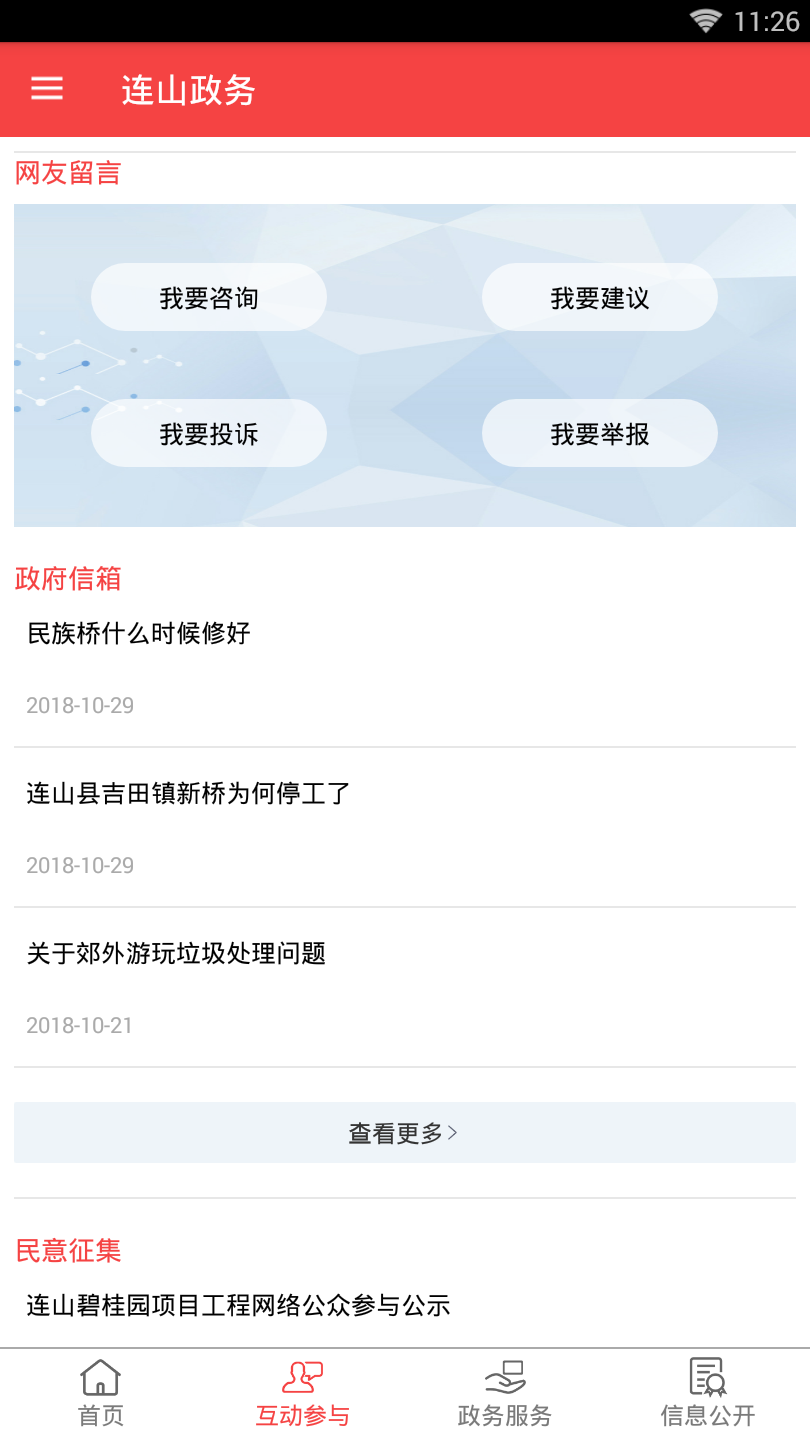Tap the 我要咨询 button

pos(209,298)
